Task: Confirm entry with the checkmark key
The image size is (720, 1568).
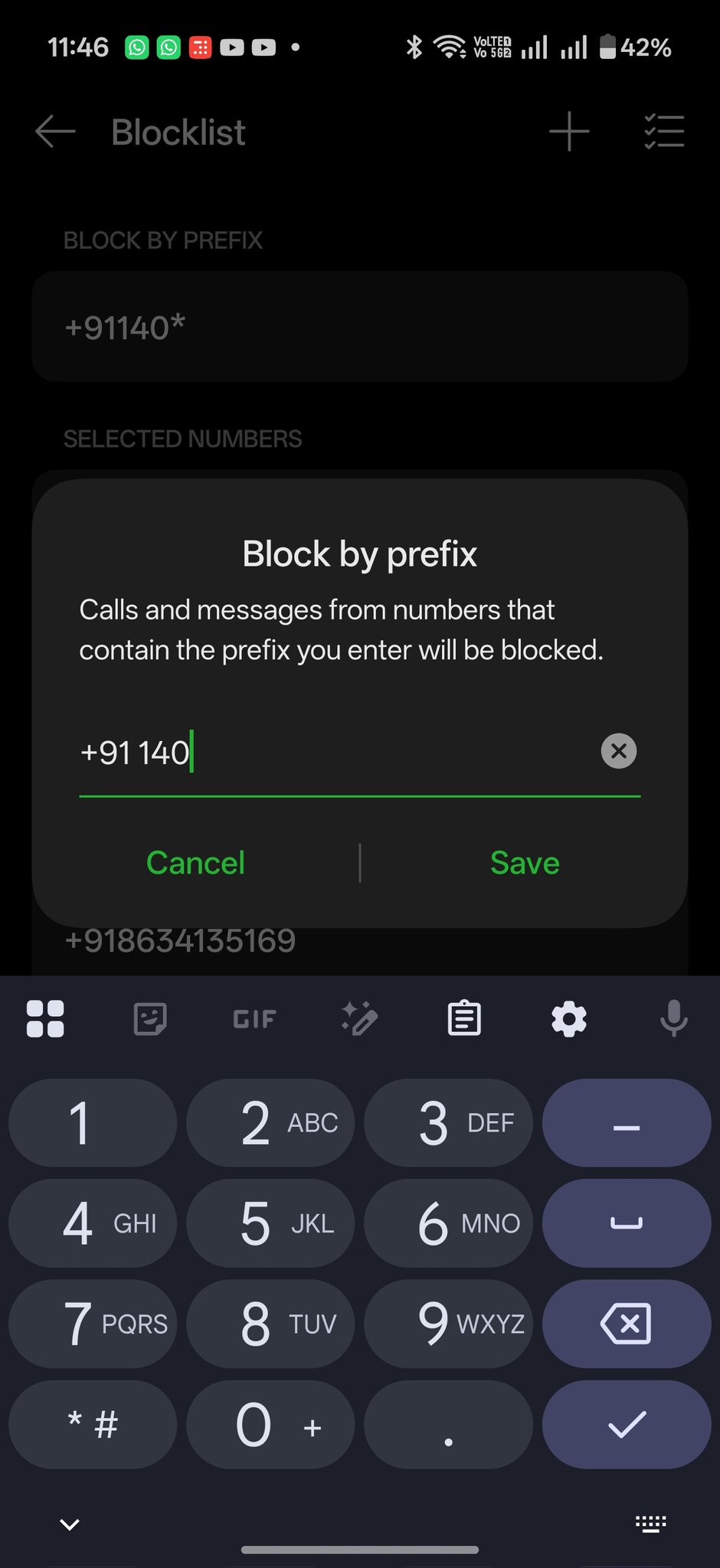Action: (x=626, y=1424)
